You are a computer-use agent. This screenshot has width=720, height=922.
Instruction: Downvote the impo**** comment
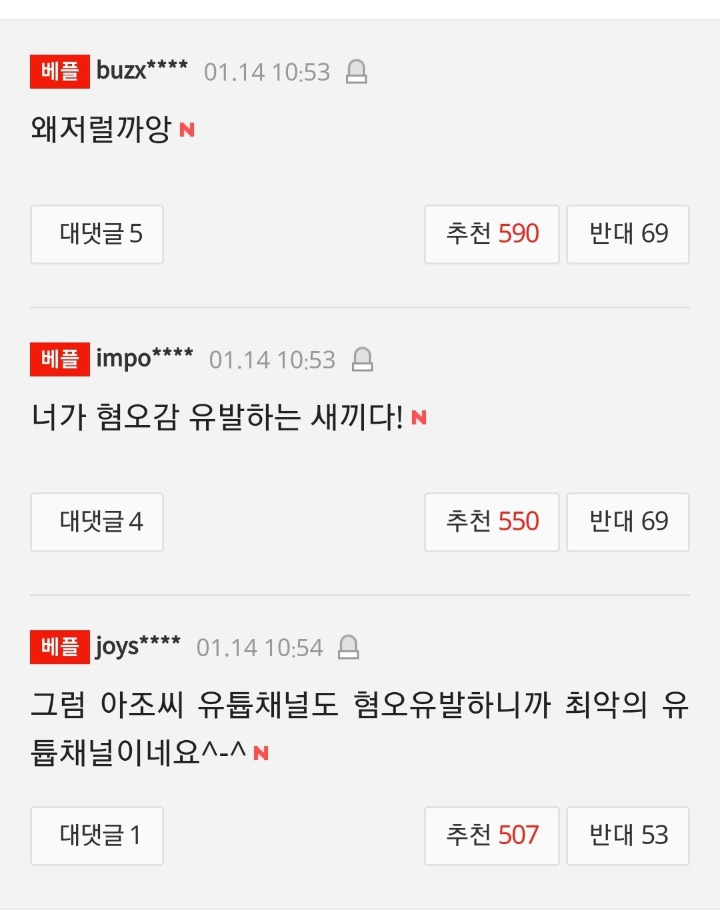coord(628,521)
